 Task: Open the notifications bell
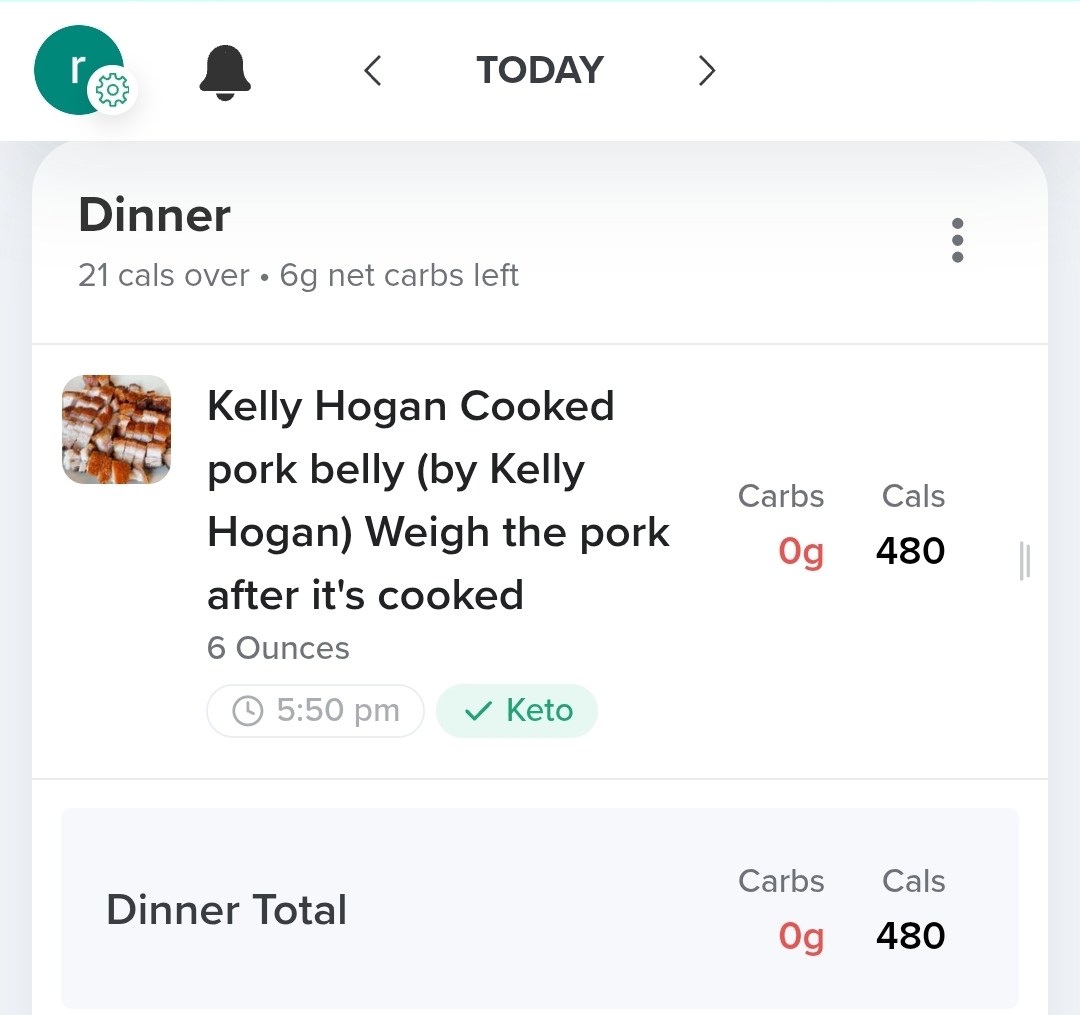tap(225, 72)
